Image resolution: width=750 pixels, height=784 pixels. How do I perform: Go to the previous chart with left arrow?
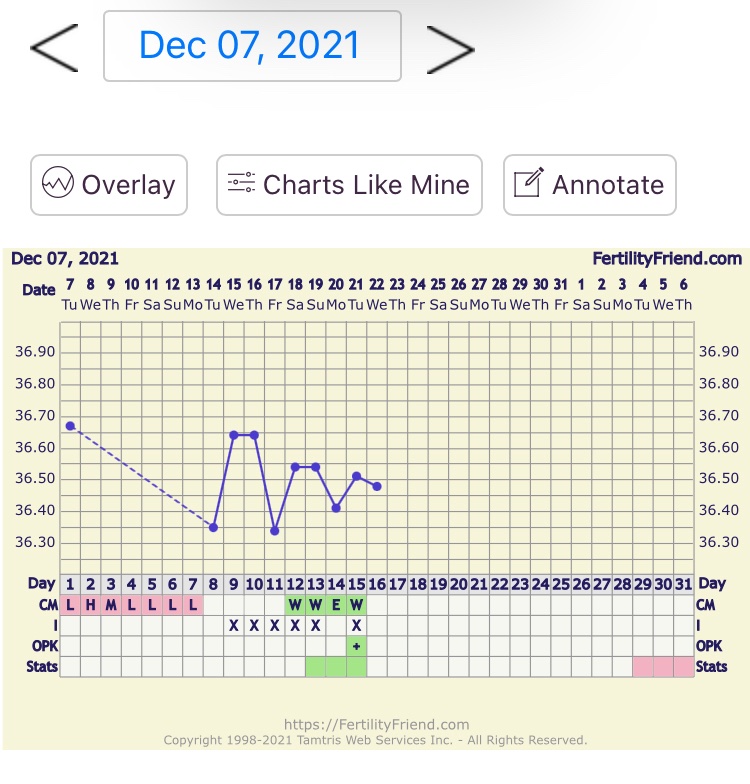click(x=53, y=46)
